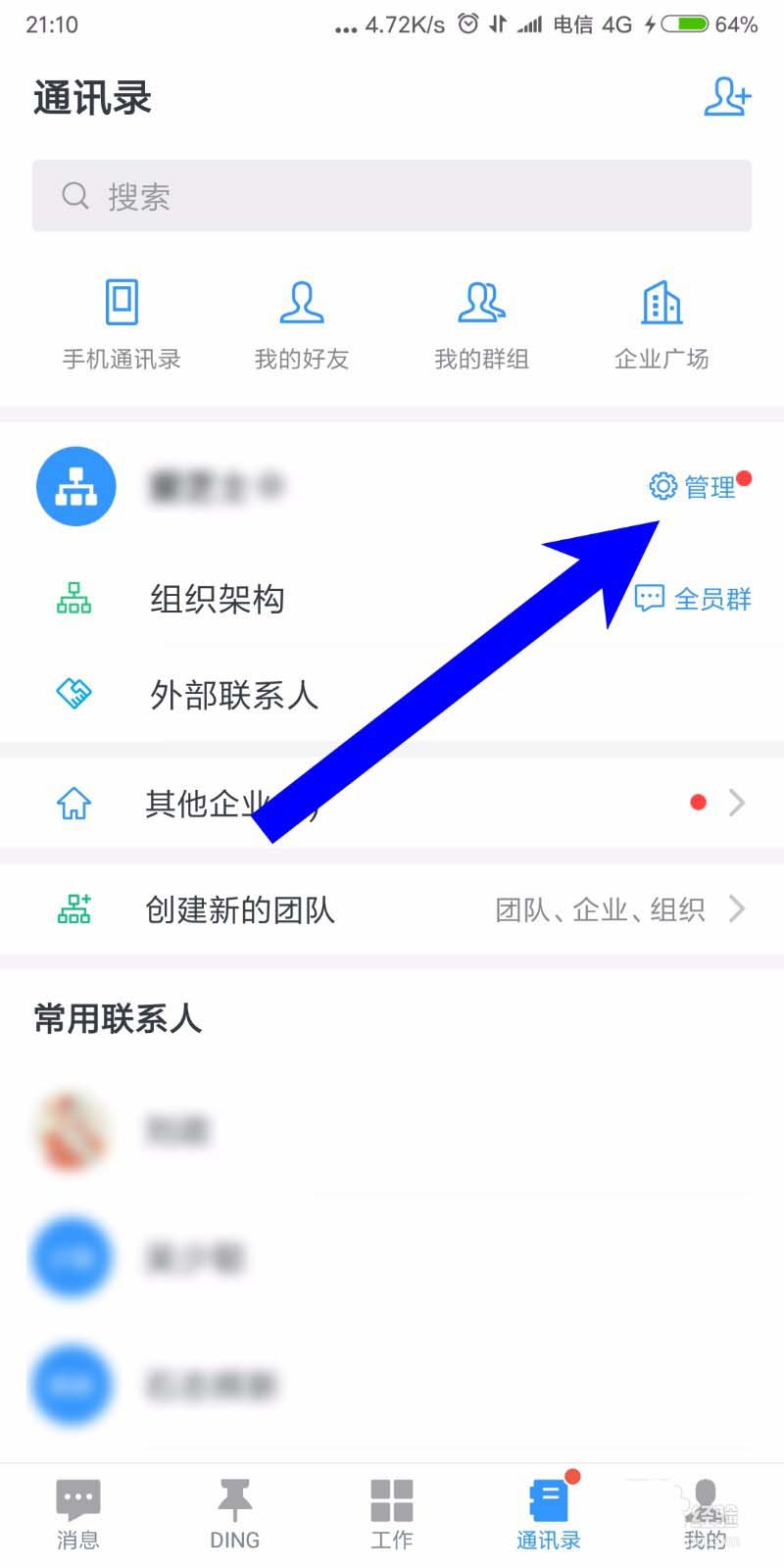
Task: Open the 全员群 all-staff group
Action: pos(694,599)
